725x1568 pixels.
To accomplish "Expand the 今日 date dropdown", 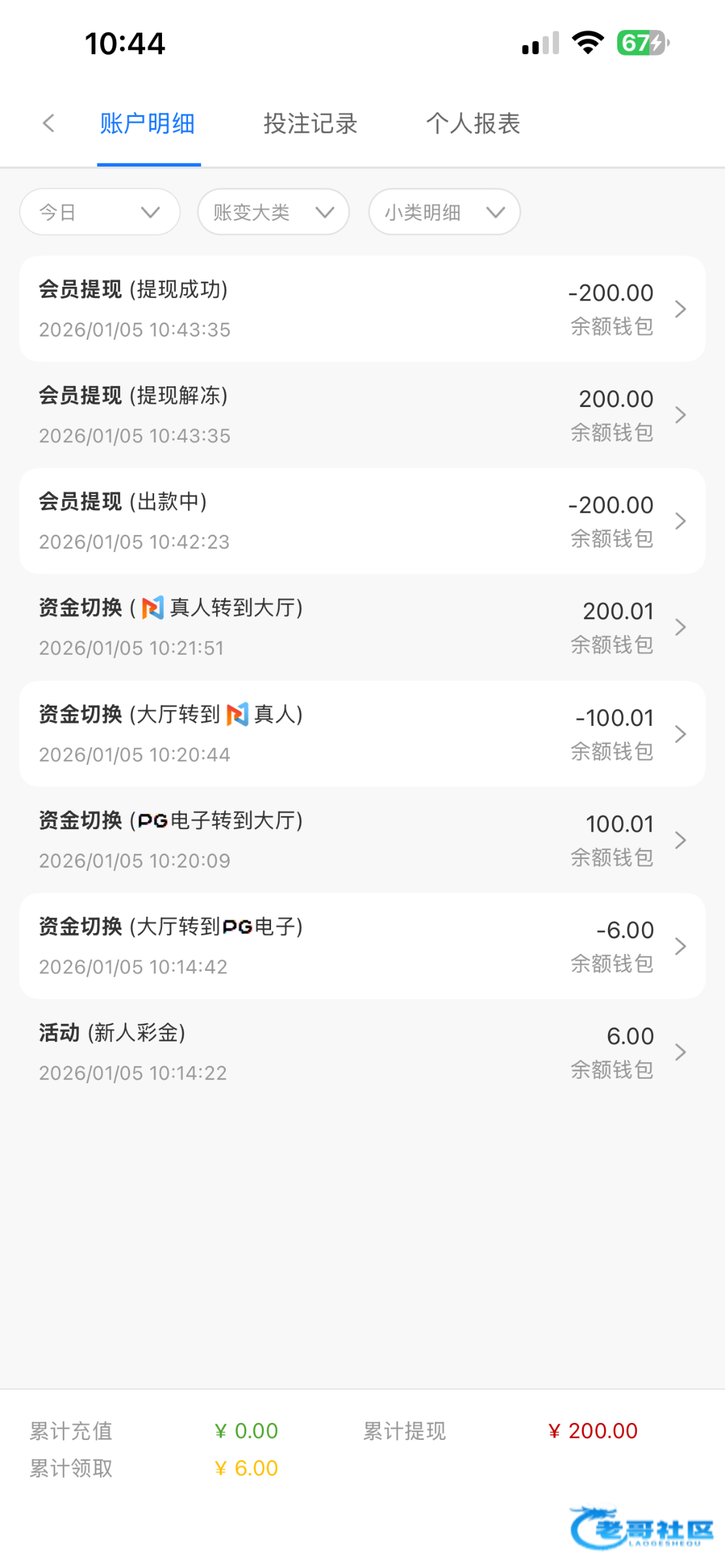I will pos(100,212).
